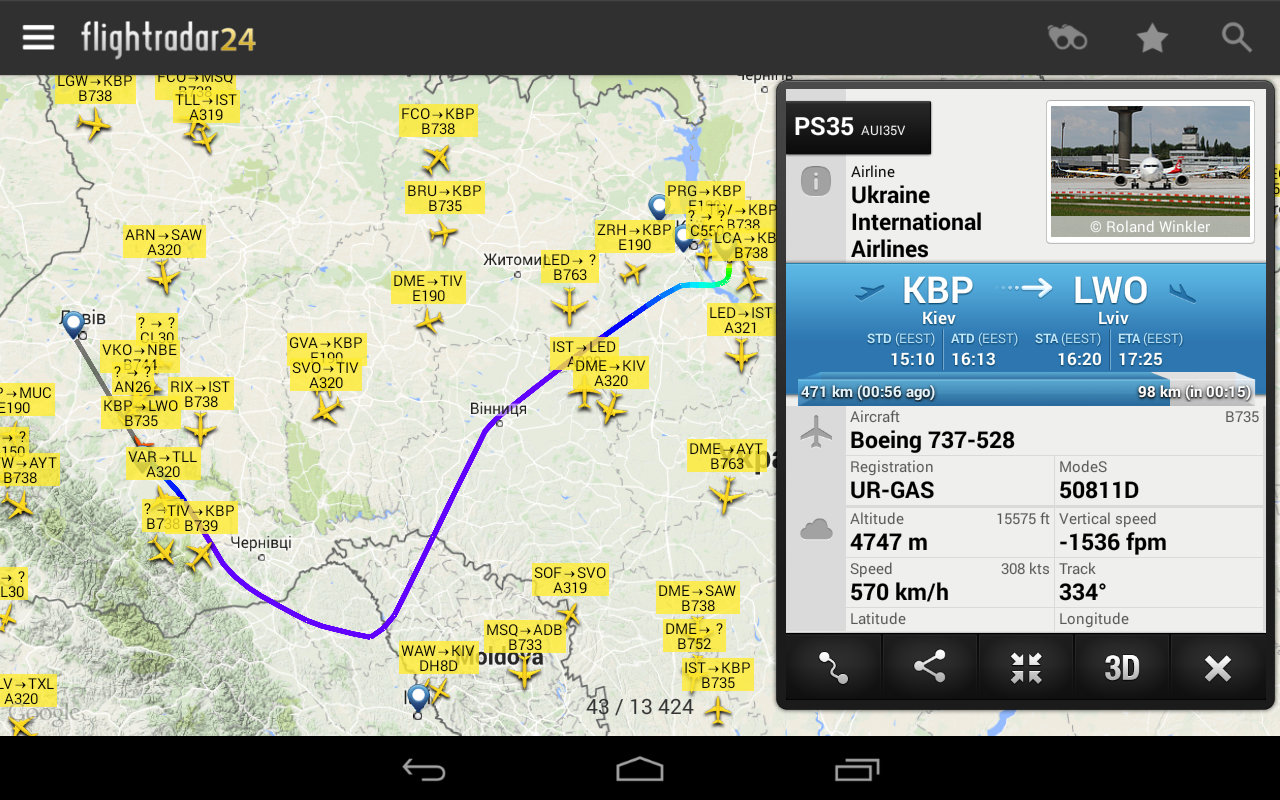The height and width of the screenshot is (800, 1280).
Task: Open the binoculars view icon
Action: pos(1067,38)
